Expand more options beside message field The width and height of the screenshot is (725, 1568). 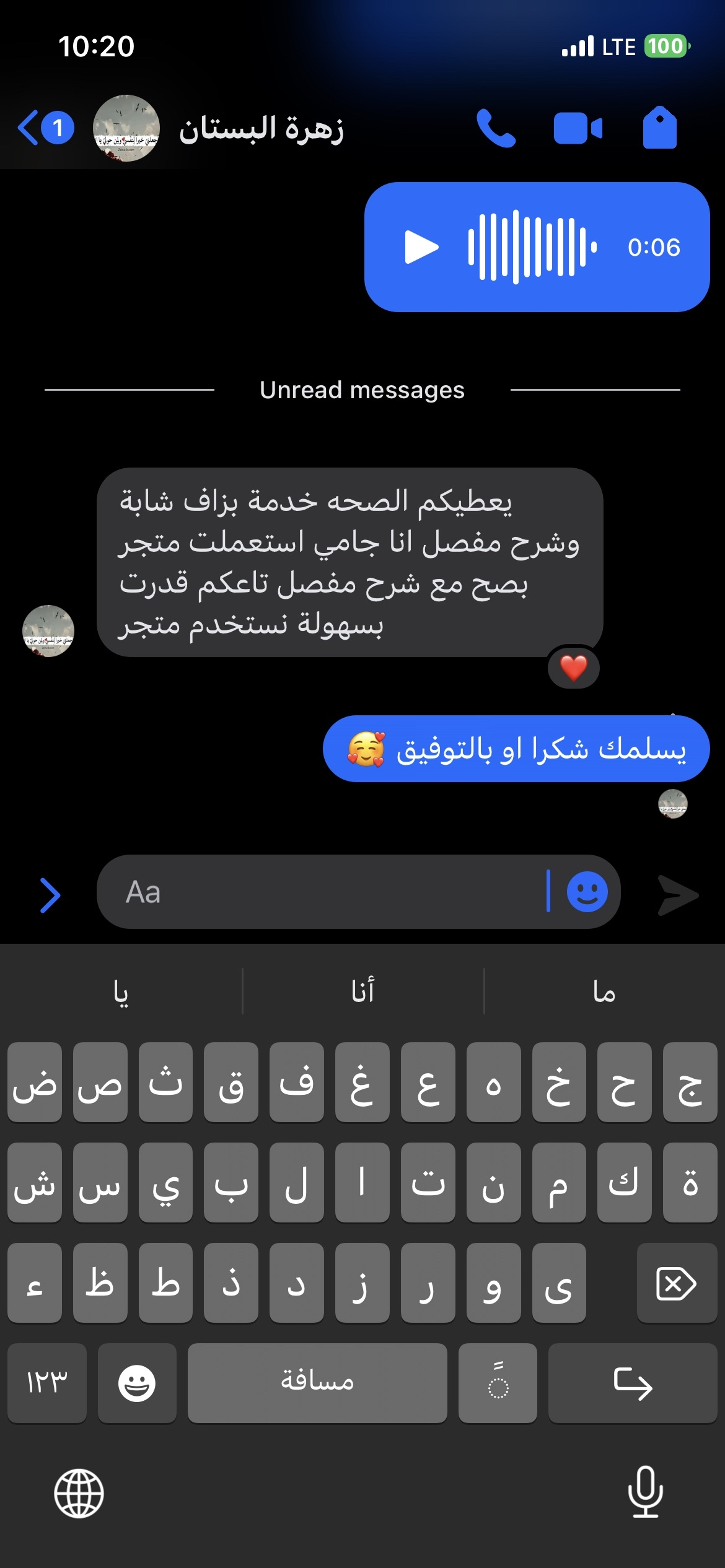click(x=50, y=895)
